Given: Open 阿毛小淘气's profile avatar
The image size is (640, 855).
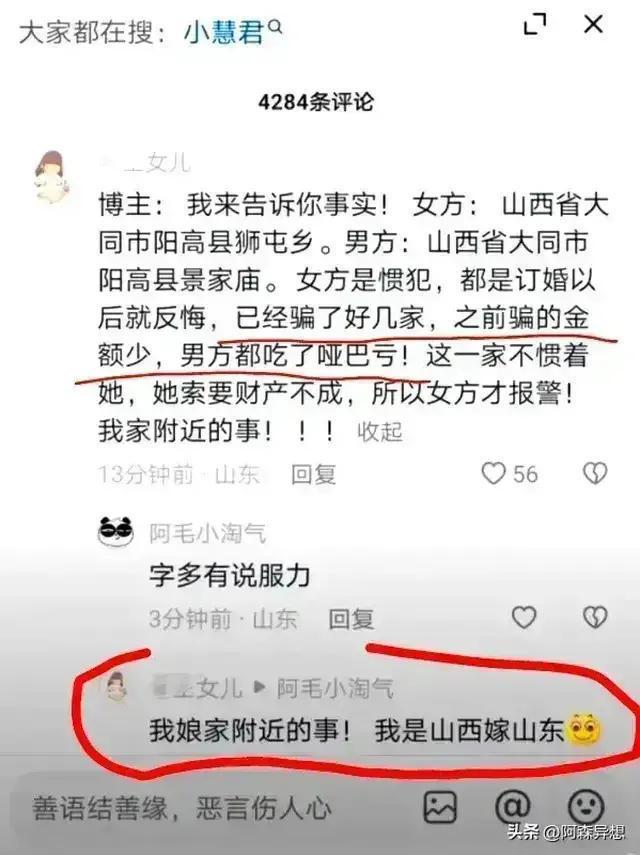Looking at the screenshot, I should pyautogui.click(x=116, y=532).
